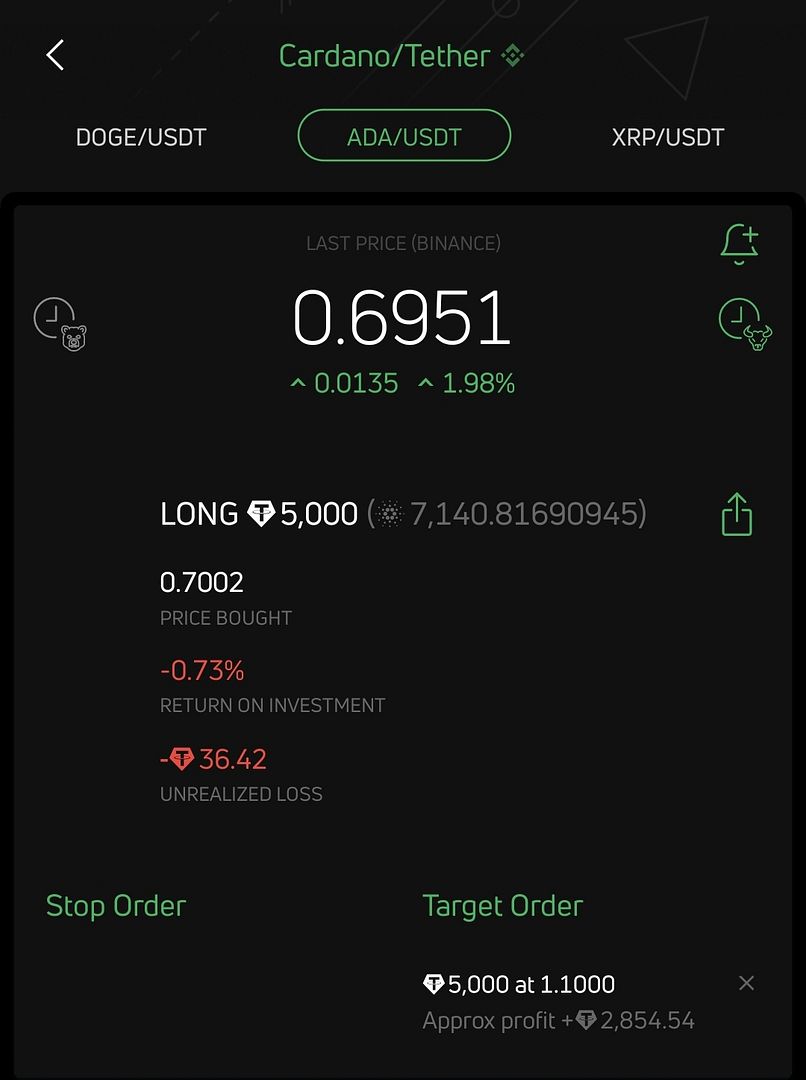The image size is (806, 1080).
Task: Open the Stop Order section
Action: point(116,906)
